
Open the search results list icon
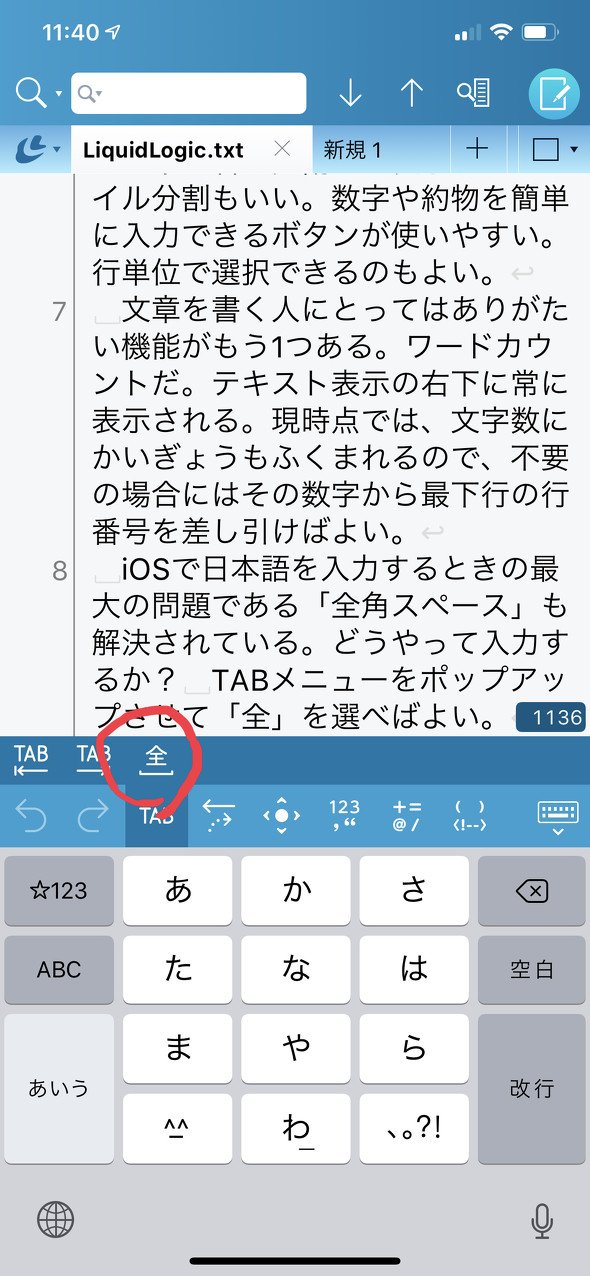[473, 93]
